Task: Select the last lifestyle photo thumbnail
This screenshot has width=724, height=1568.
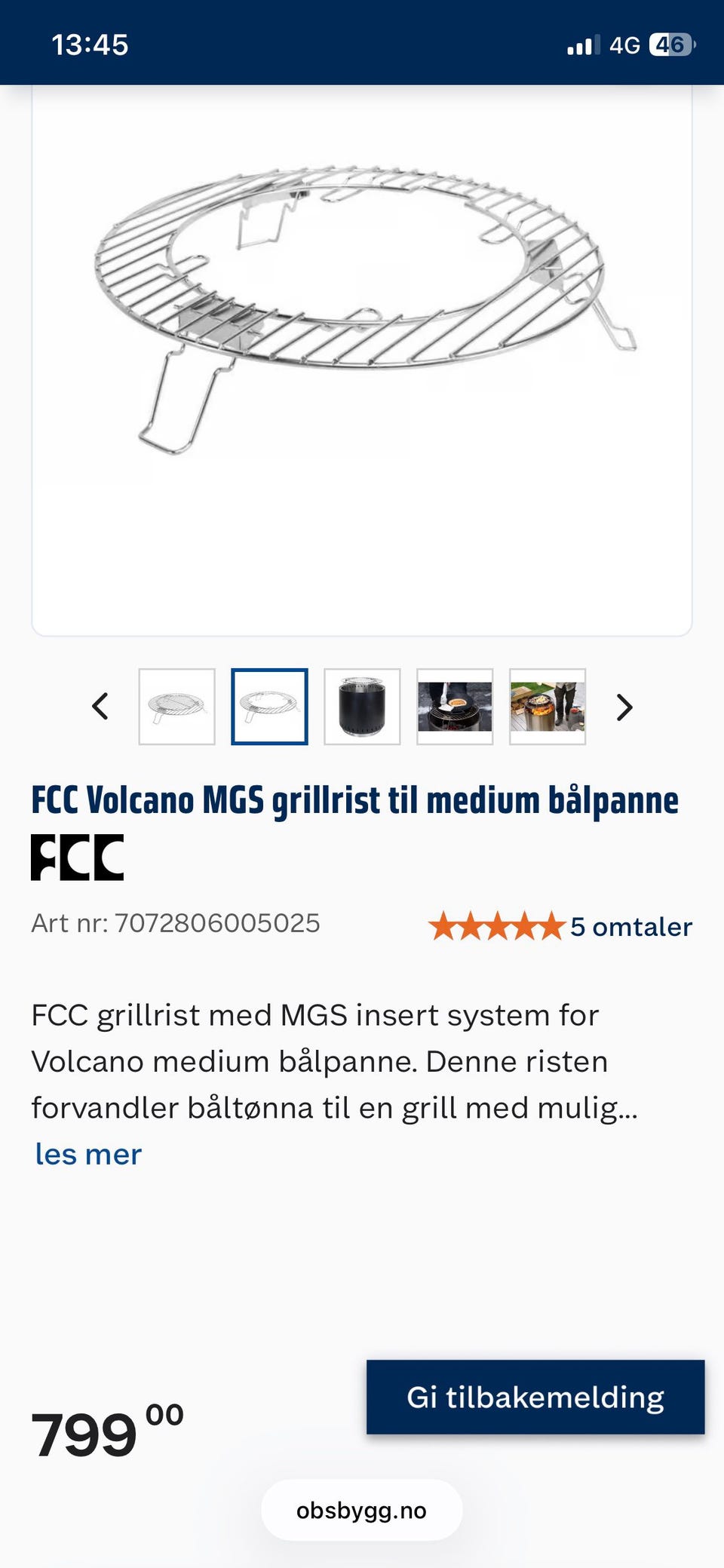Action: click(548, 707)
